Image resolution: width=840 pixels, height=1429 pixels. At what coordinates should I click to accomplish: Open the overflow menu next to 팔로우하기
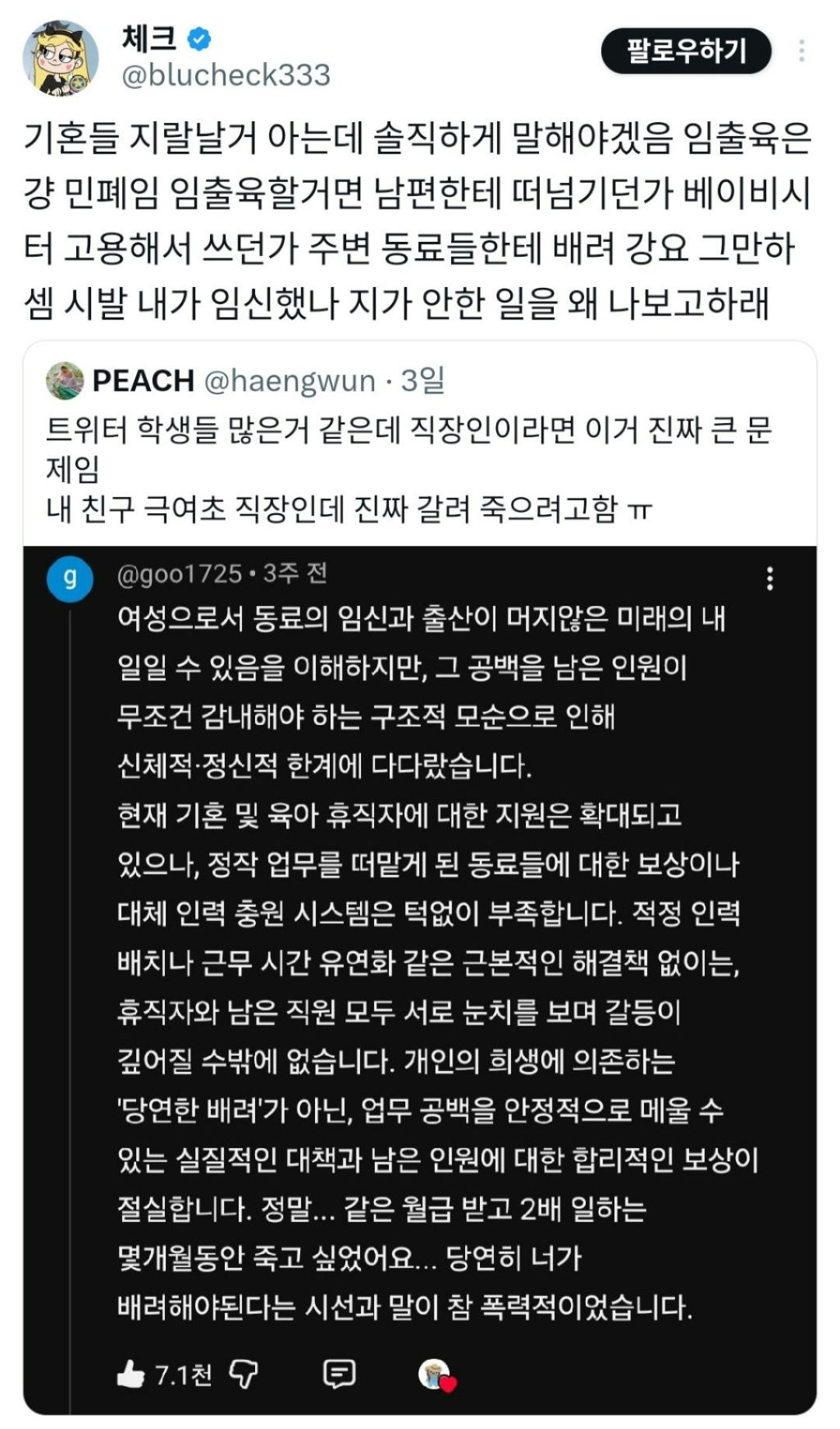[x=801, y=51]
